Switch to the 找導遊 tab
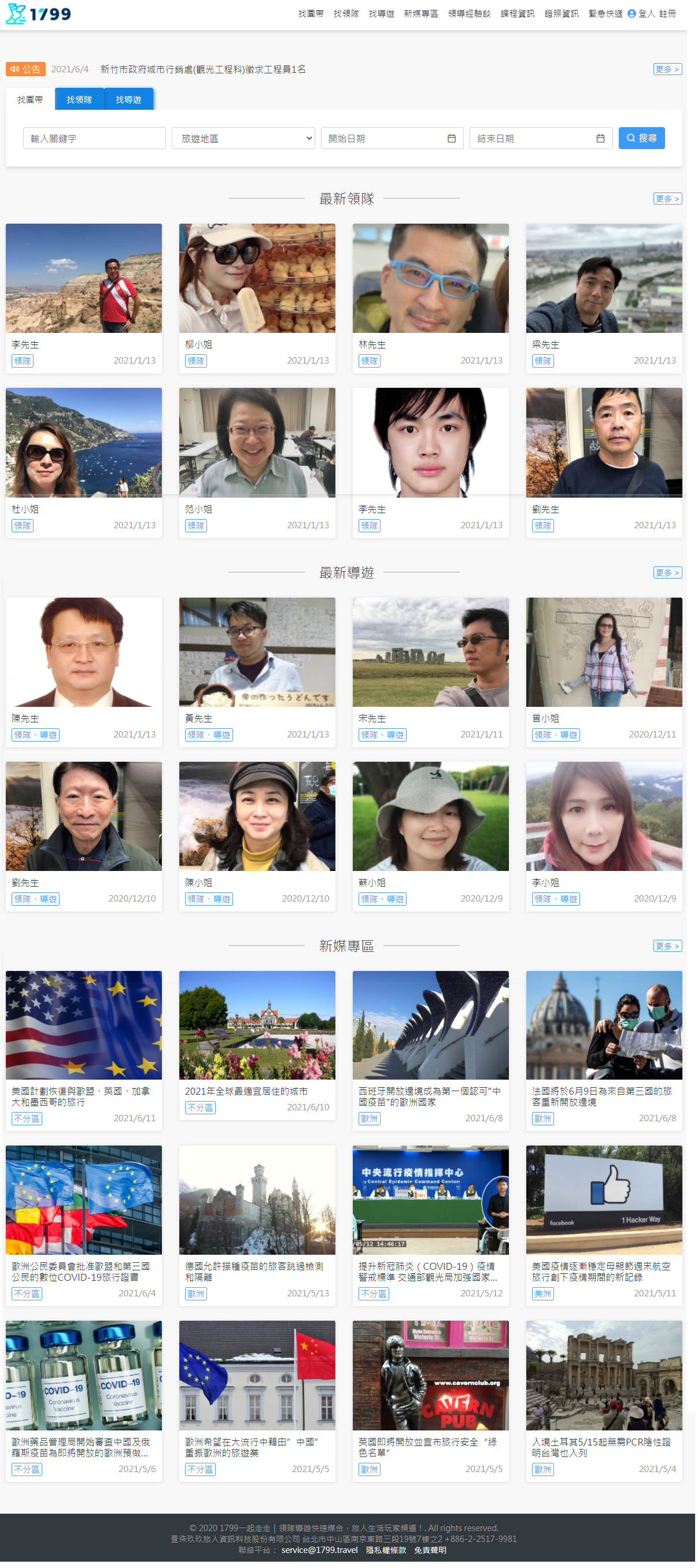Viewport: 698px width, 1568px height. [128, 100]
